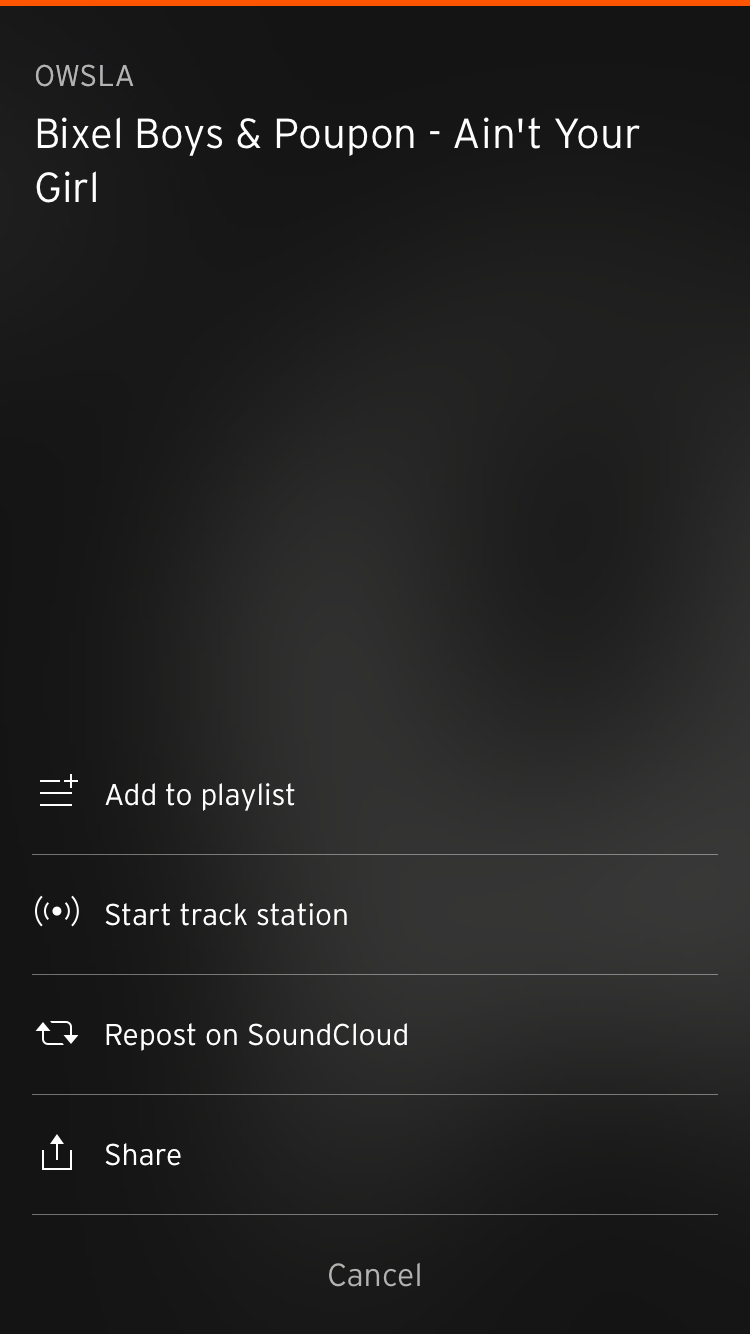
Task: Share the track 'Ain't Your Girl'
Action: [x=142, y=1154]
